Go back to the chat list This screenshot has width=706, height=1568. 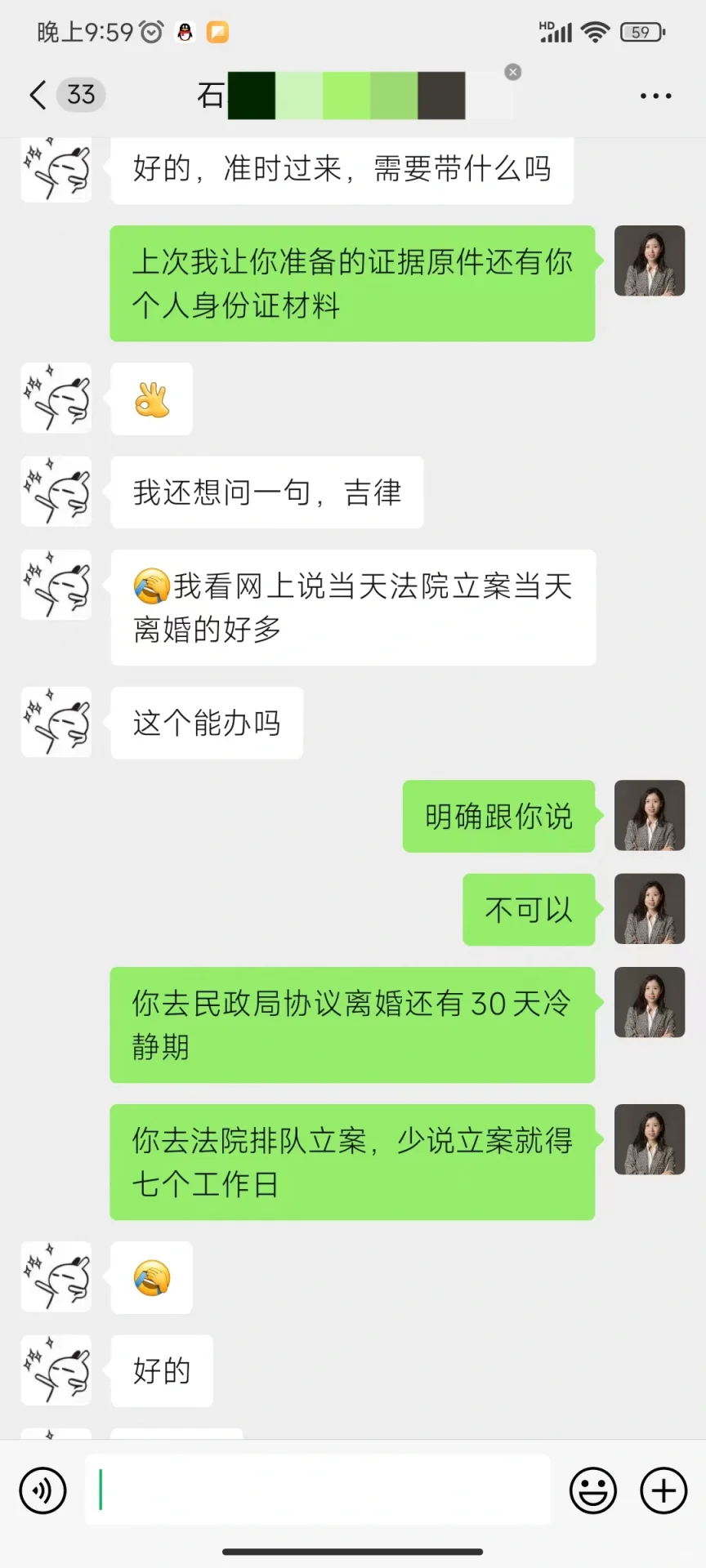(x=38, y=96)
